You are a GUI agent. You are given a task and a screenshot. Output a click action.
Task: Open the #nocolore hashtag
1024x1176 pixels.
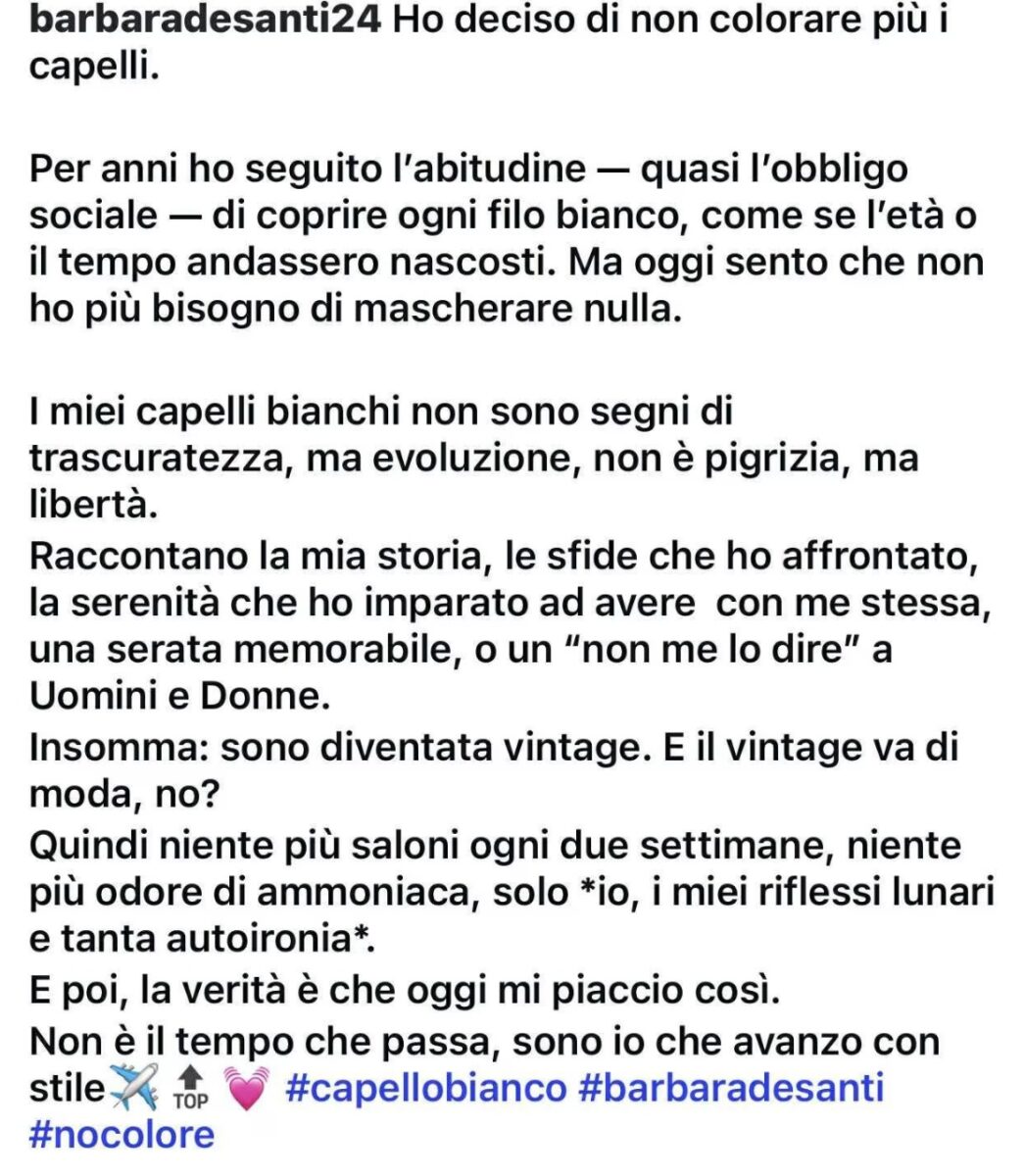point(122,1135)
